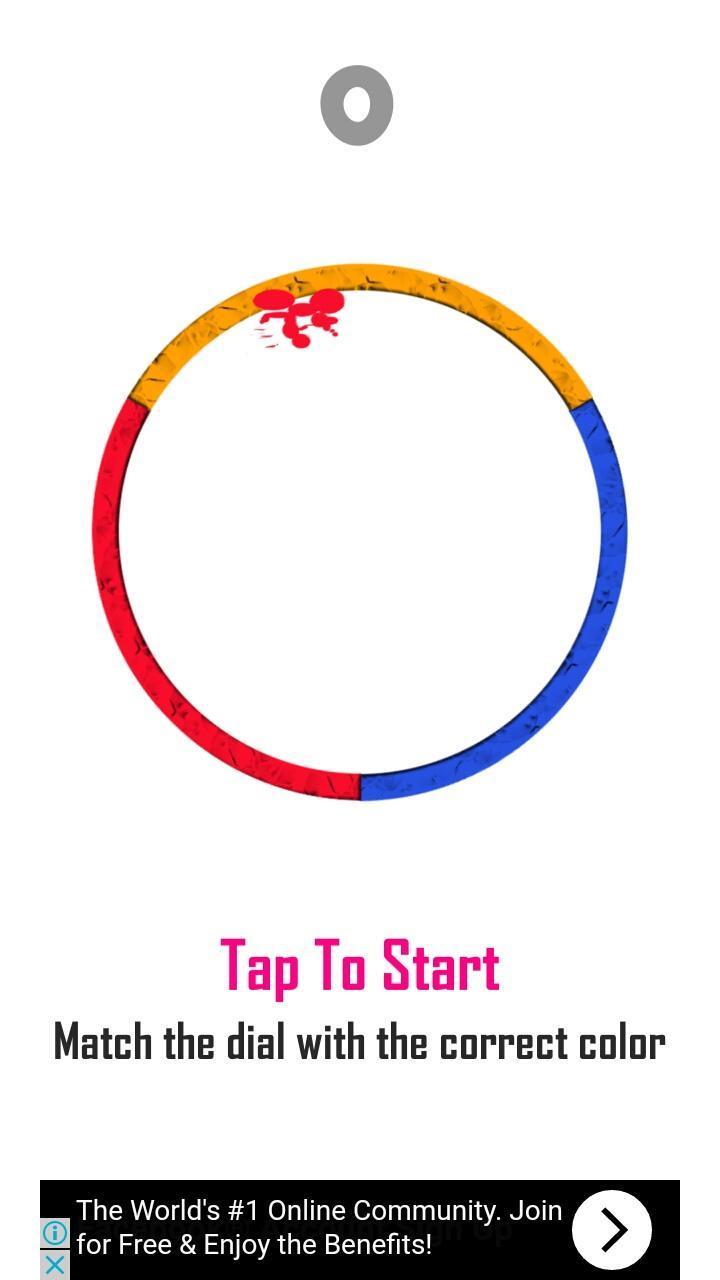Tap To Start the game
The width and height of the screenshot is (720, 1280).
point(359,966)
